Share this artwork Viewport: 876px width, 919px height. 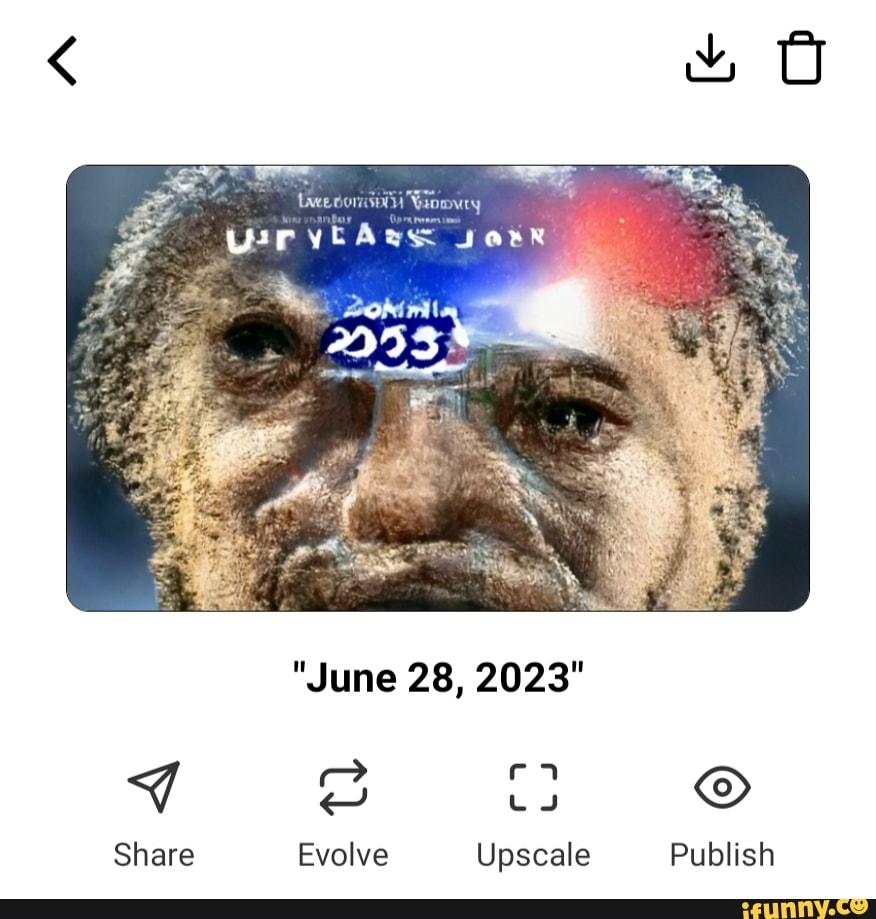[x=154, y=811]
